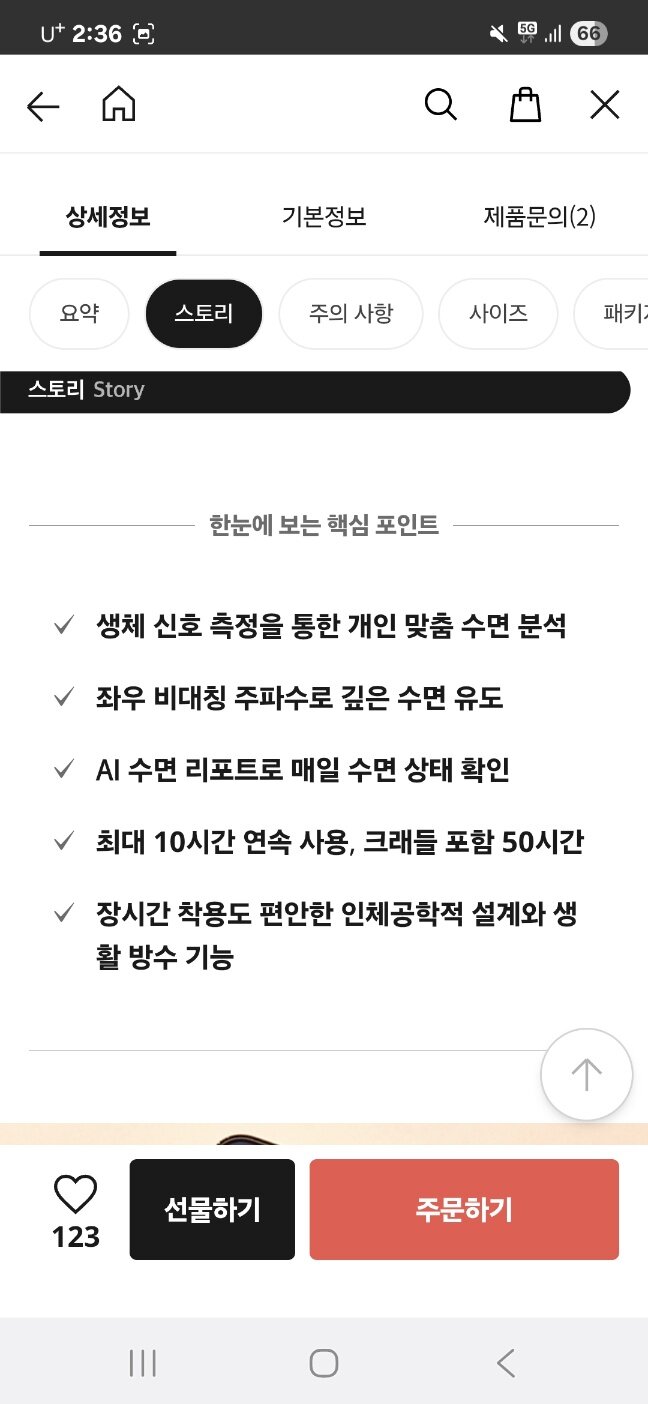Select the 스토리 chip
This screenshot has width=648, height=1404.
click(x=204, y=314)
